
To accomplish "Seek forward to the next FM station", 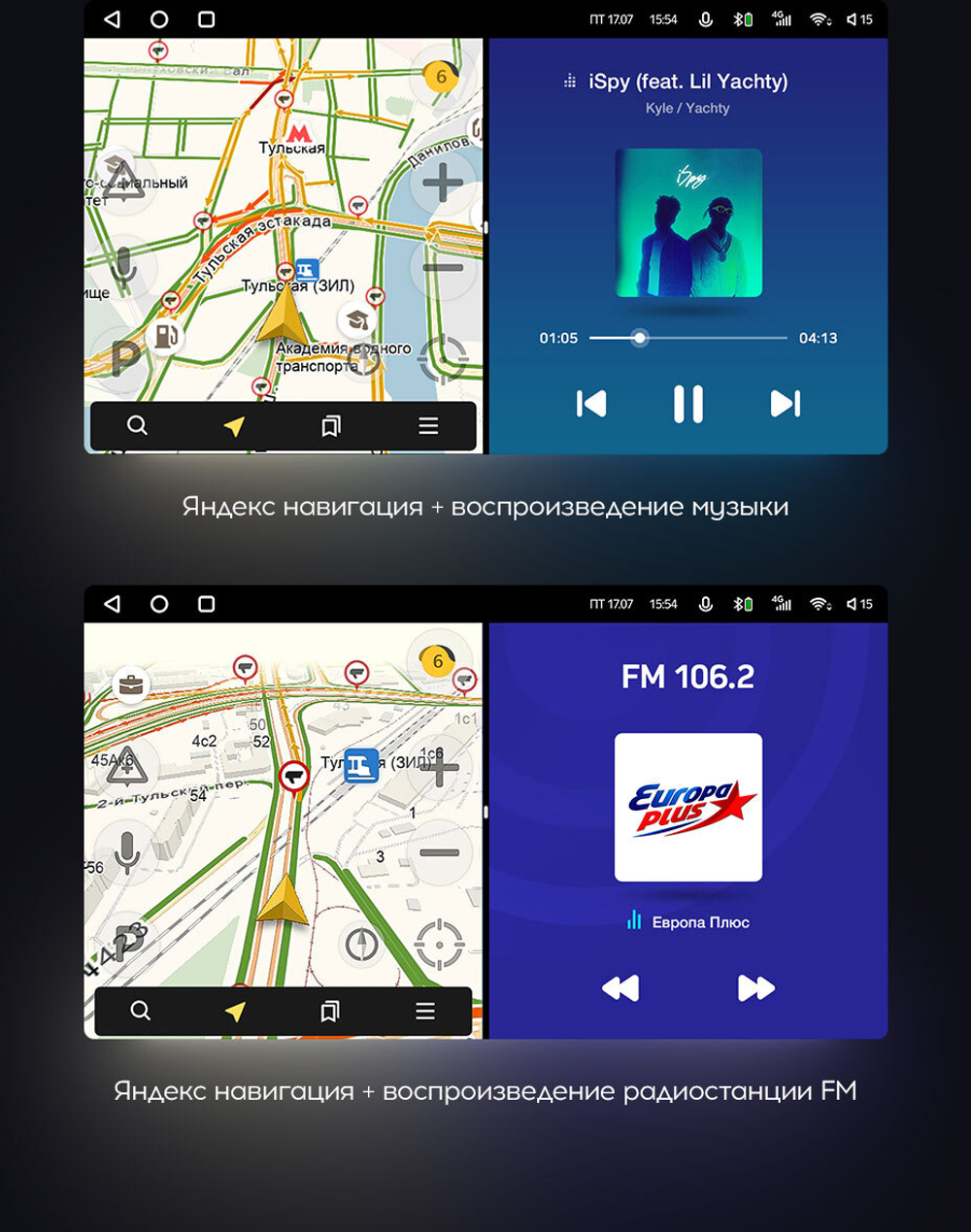I will click(x=755, y=986).
